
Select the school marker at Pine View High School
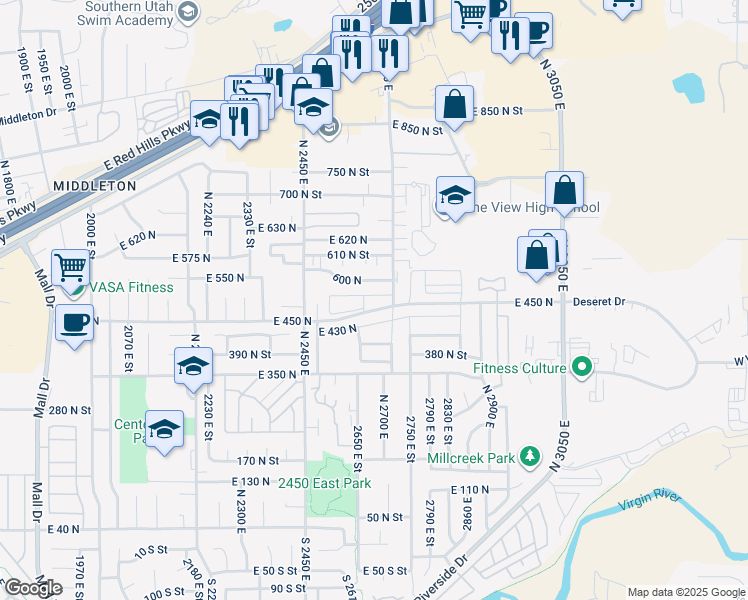(454, 196)
